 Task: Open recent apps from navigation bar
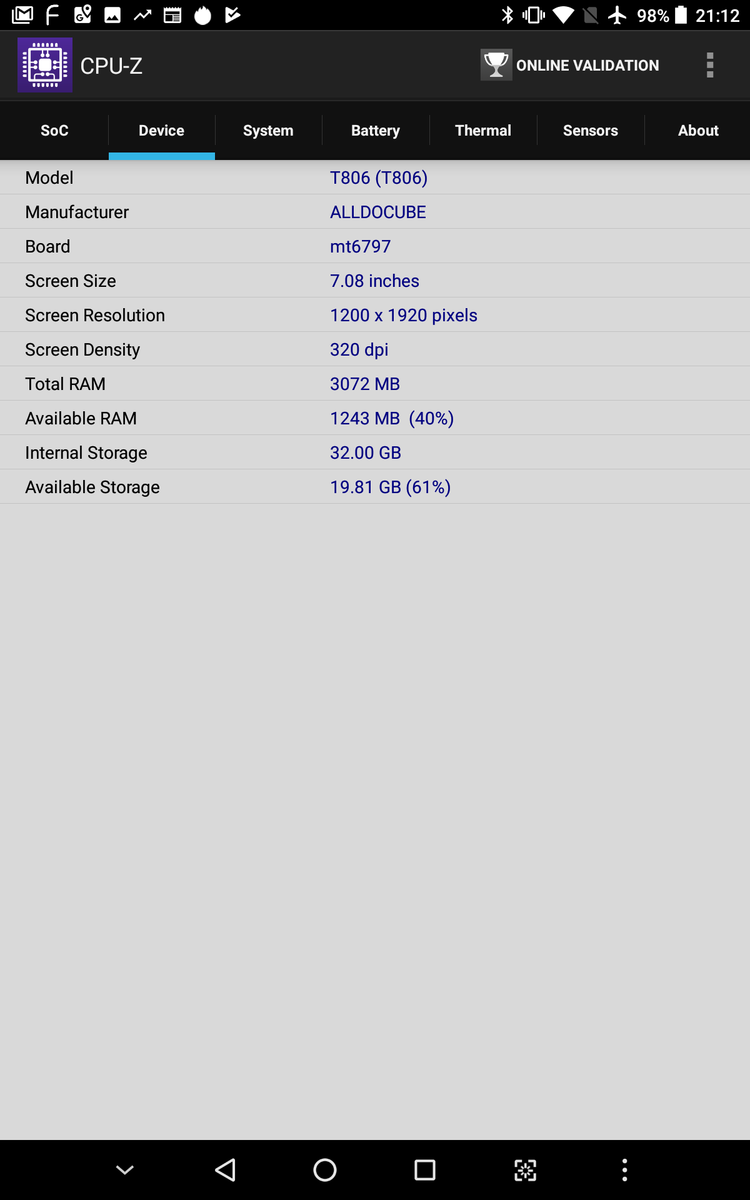pos(425,1170)
